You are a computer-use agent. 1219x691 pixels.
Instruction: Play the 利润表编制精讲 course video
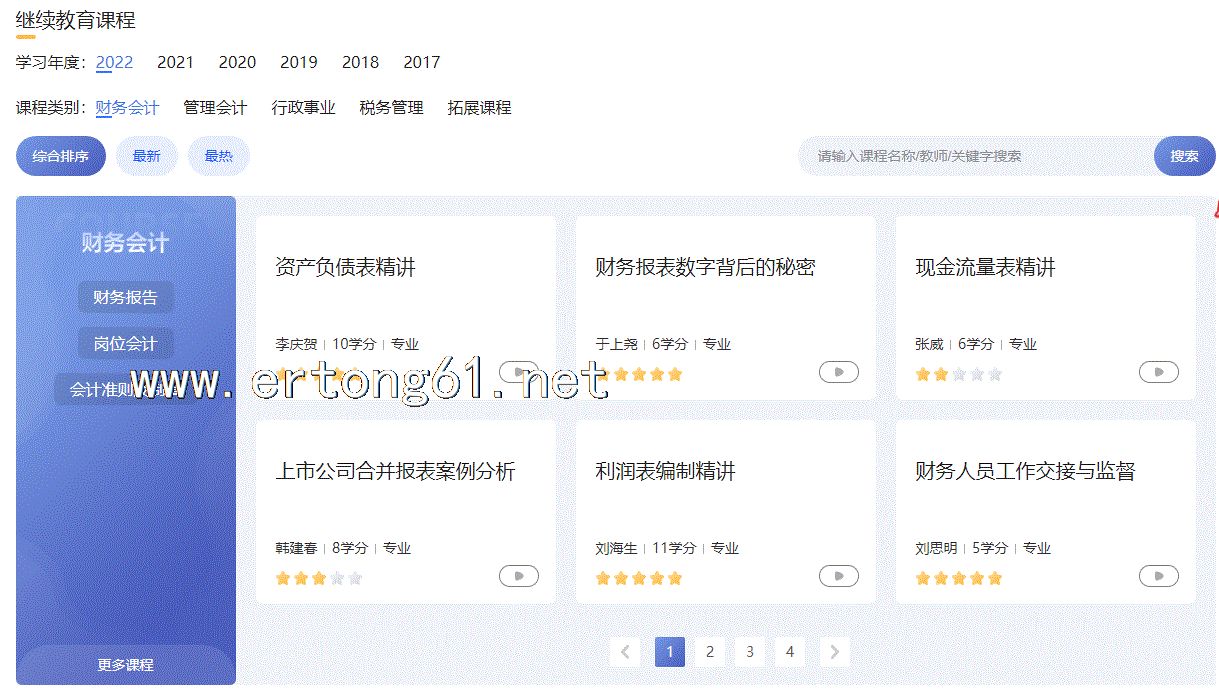pyautogui.click(x=838, y=576)
